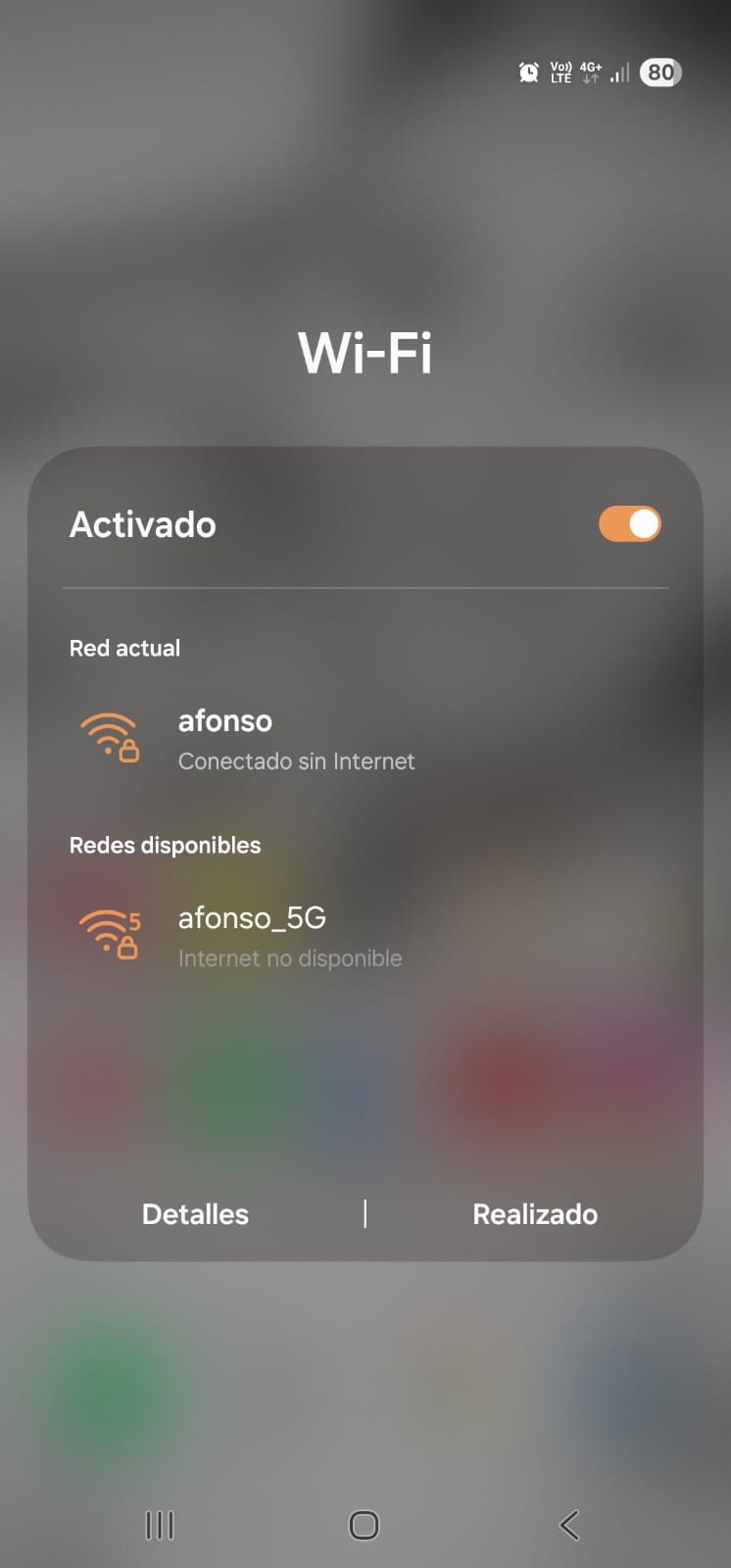Go to the home screen
731x1568 pixels.
(x=365, y=1525)
